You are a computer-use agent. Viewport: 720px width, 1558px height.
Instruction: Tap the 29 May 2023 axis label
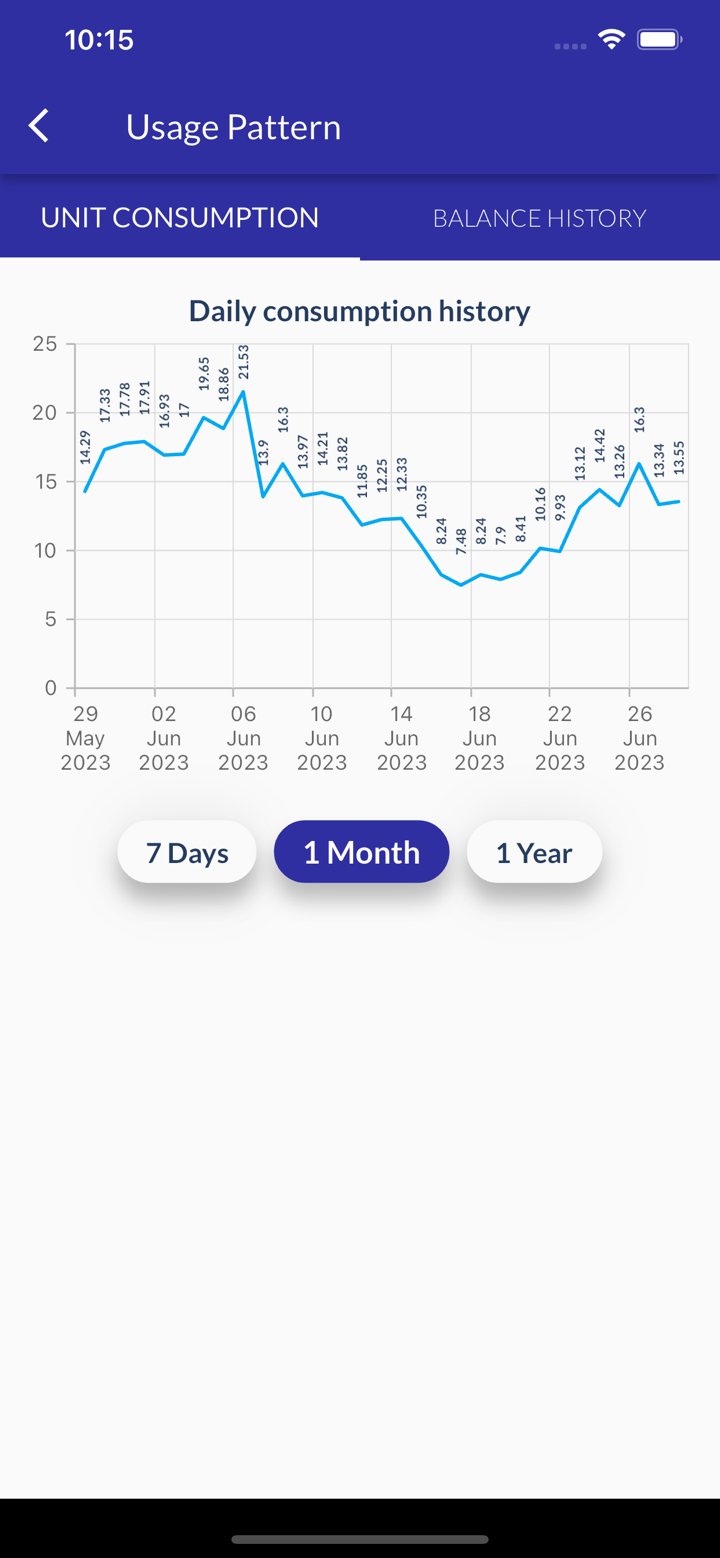point(85,738)
